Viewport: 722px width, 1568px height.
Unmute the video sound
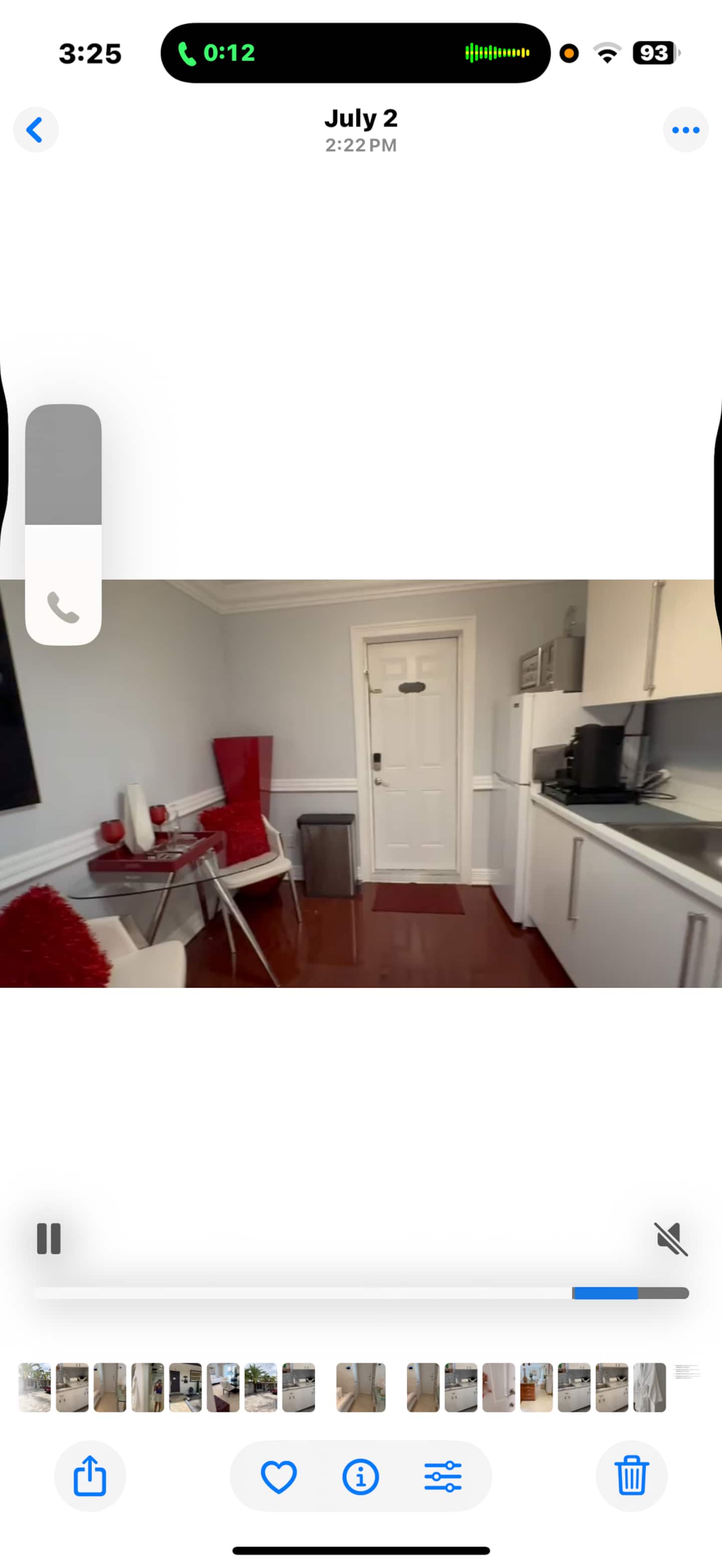tap(671, 1239)
